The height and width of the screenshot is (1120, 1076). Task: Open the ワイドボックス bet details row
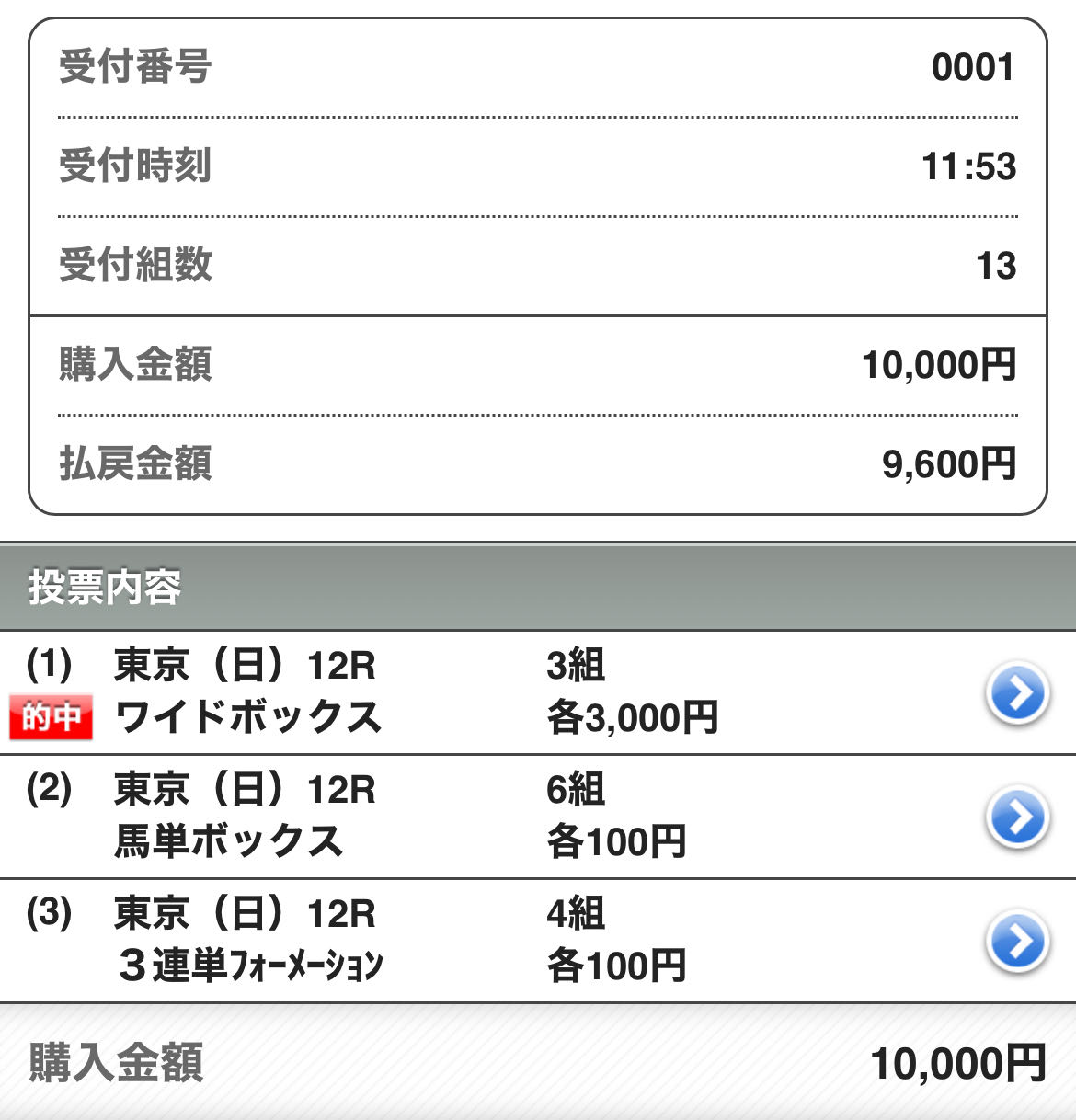[1016, 692]
